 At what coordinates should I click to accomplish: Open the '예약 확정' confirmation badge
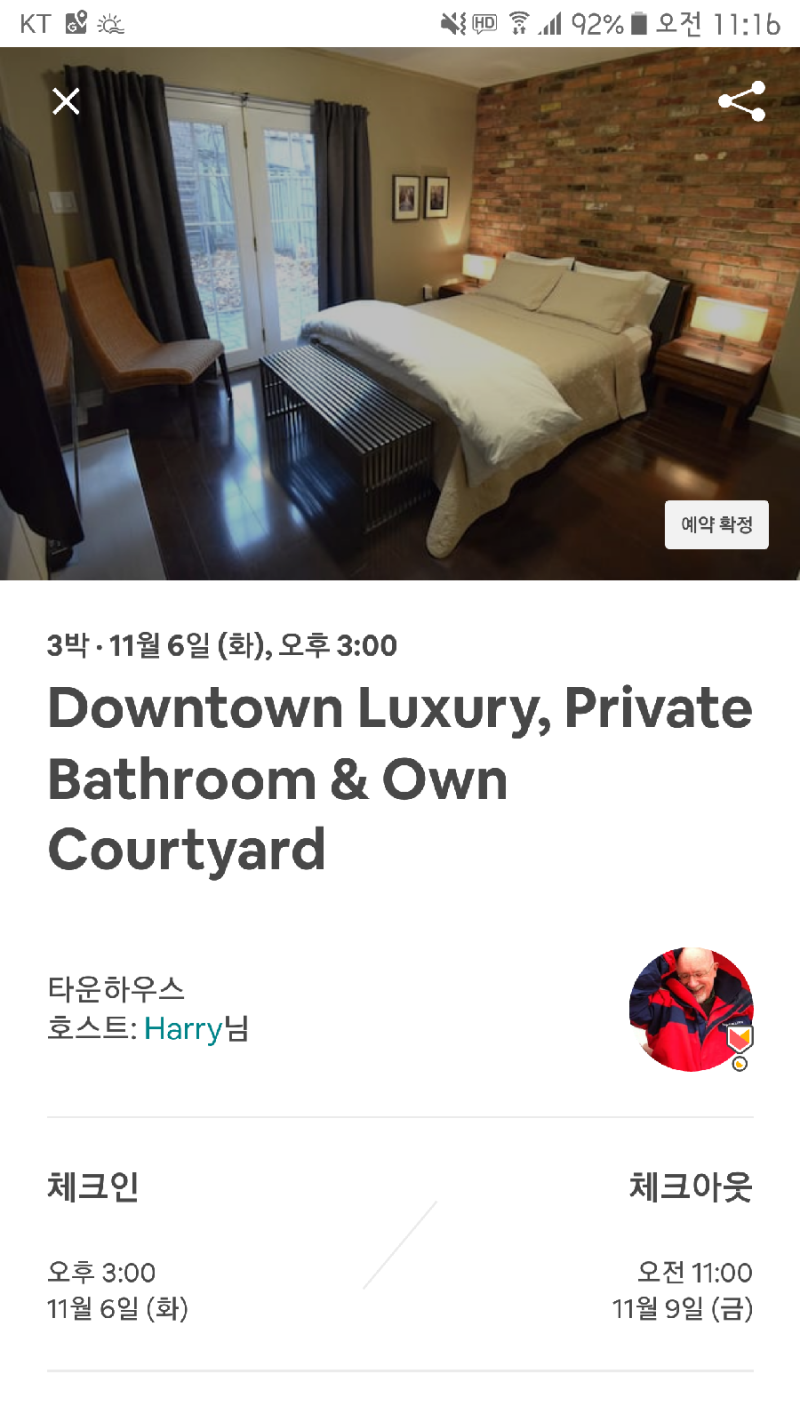tap(716, 524)
